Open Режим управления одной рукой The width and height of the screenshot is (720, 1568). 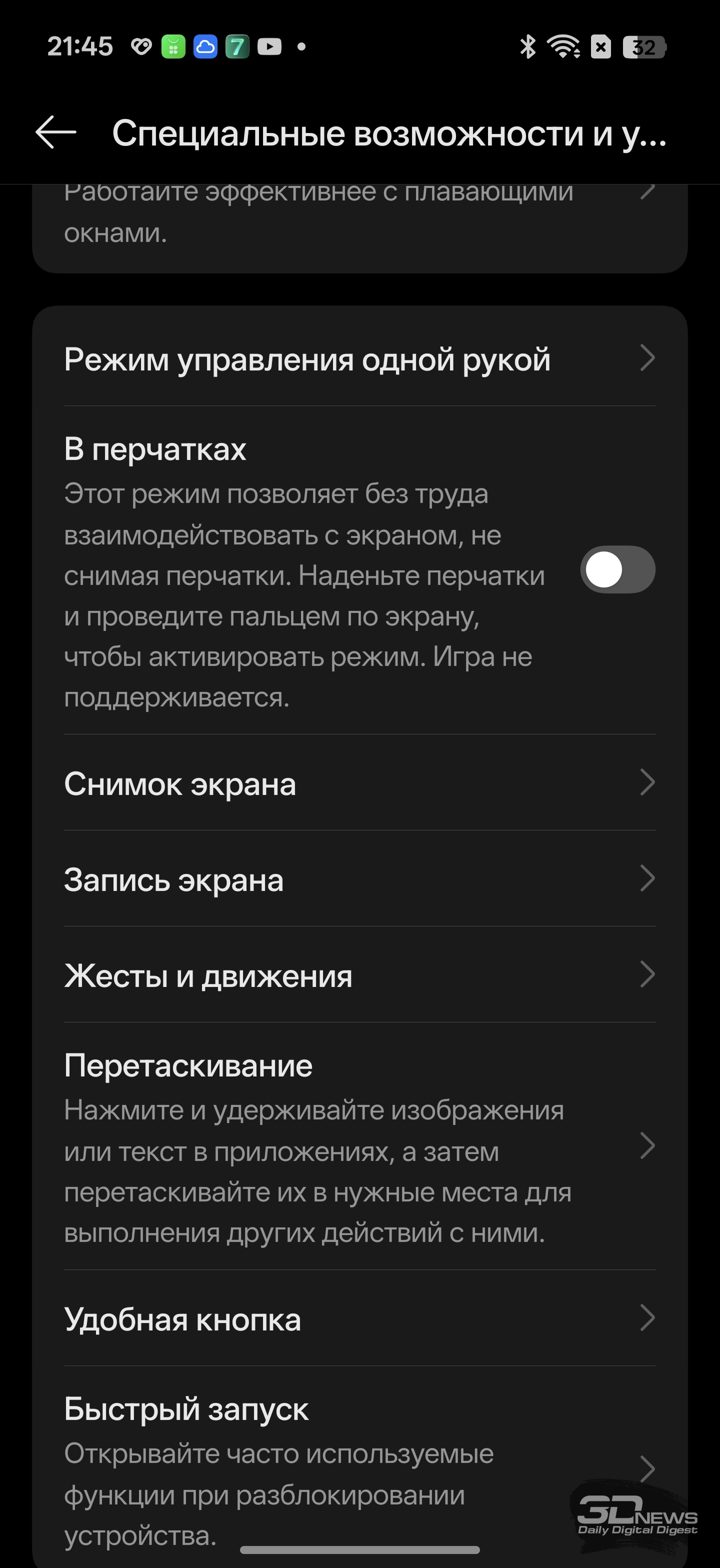point(359,358)
